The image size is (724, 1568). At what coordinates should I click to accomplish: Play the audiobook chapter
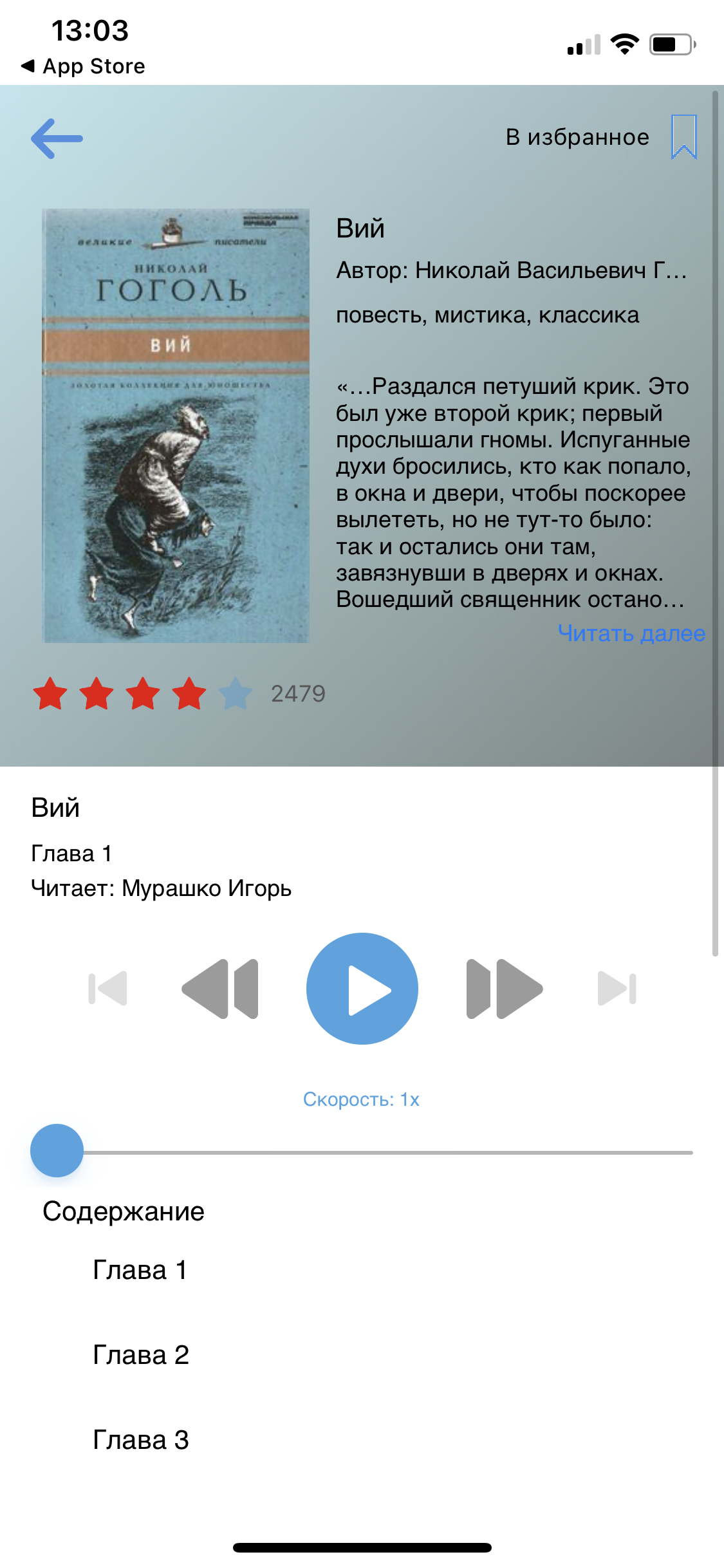362,988
